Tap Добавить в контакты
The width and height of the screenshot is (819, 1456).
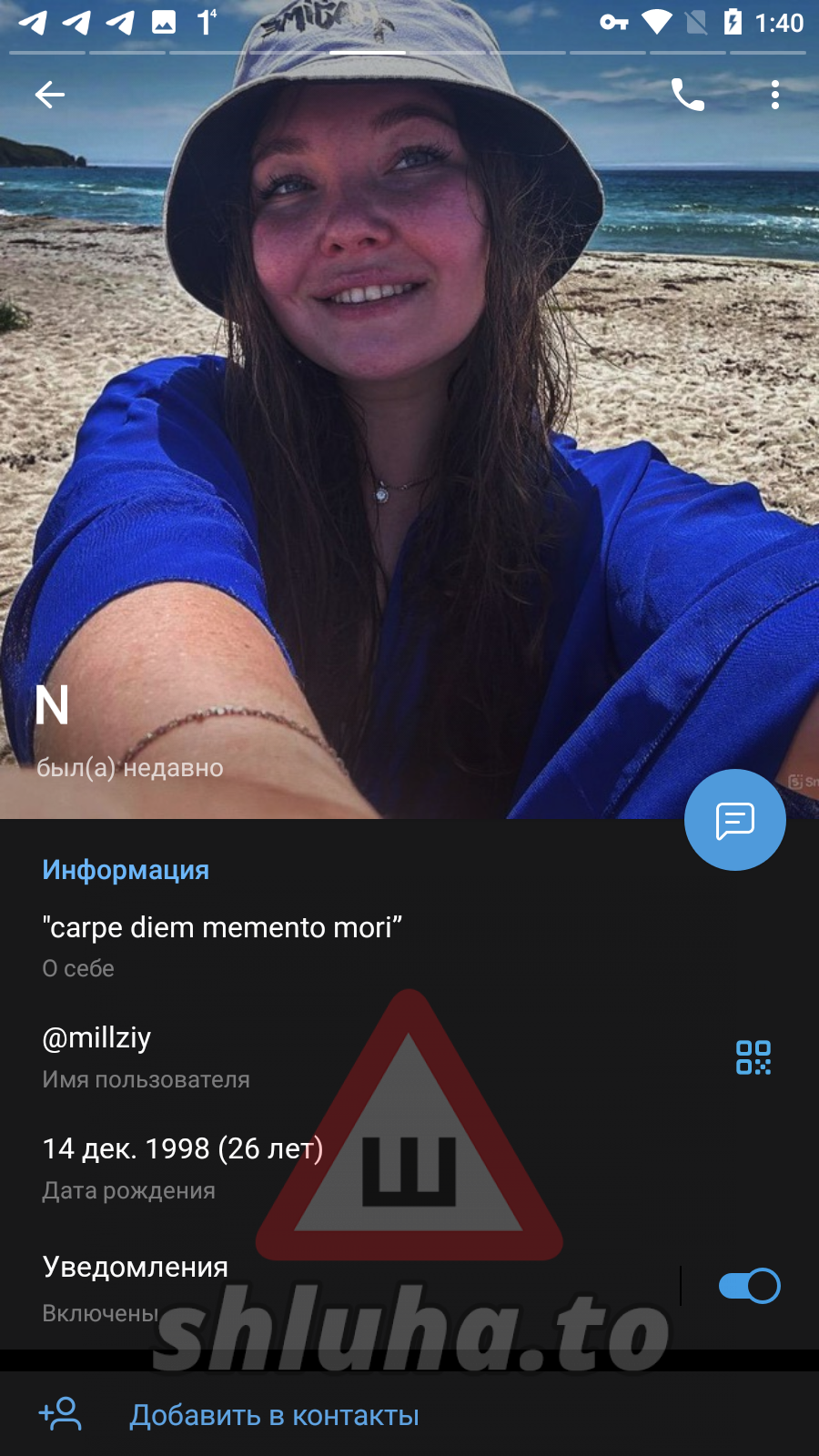273,1415
